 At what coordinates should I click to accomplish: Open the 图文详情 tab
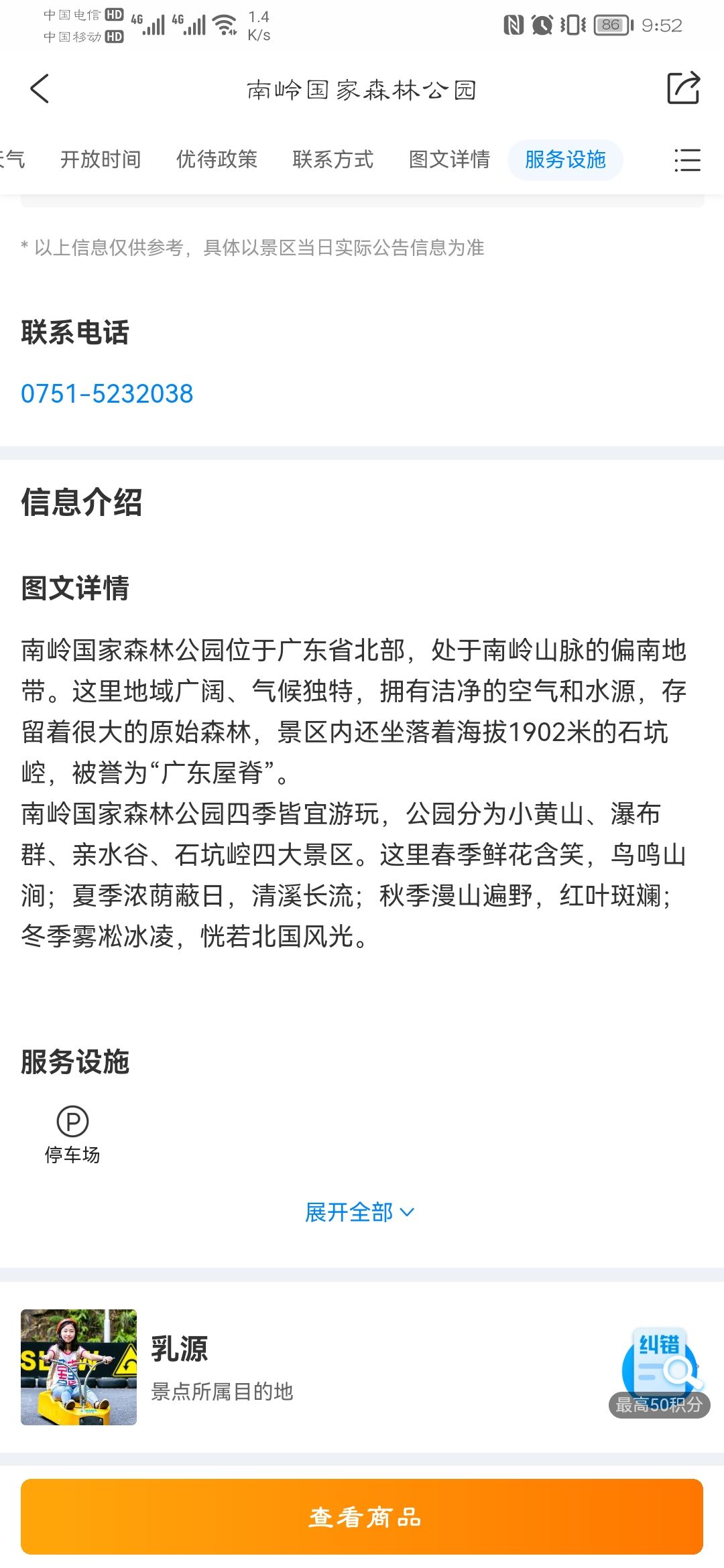tap(449, 159)
